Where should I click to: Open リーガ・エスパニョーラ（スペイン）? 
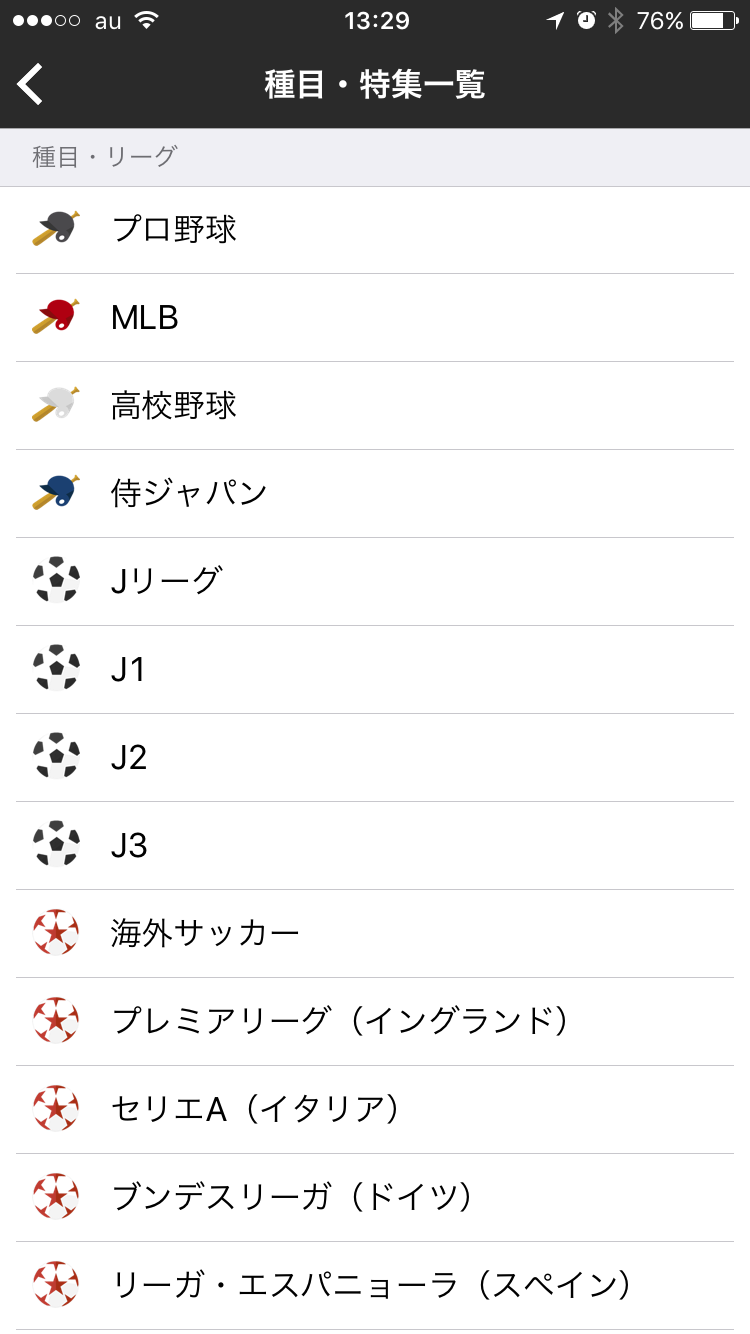(x=375, y=1286)
